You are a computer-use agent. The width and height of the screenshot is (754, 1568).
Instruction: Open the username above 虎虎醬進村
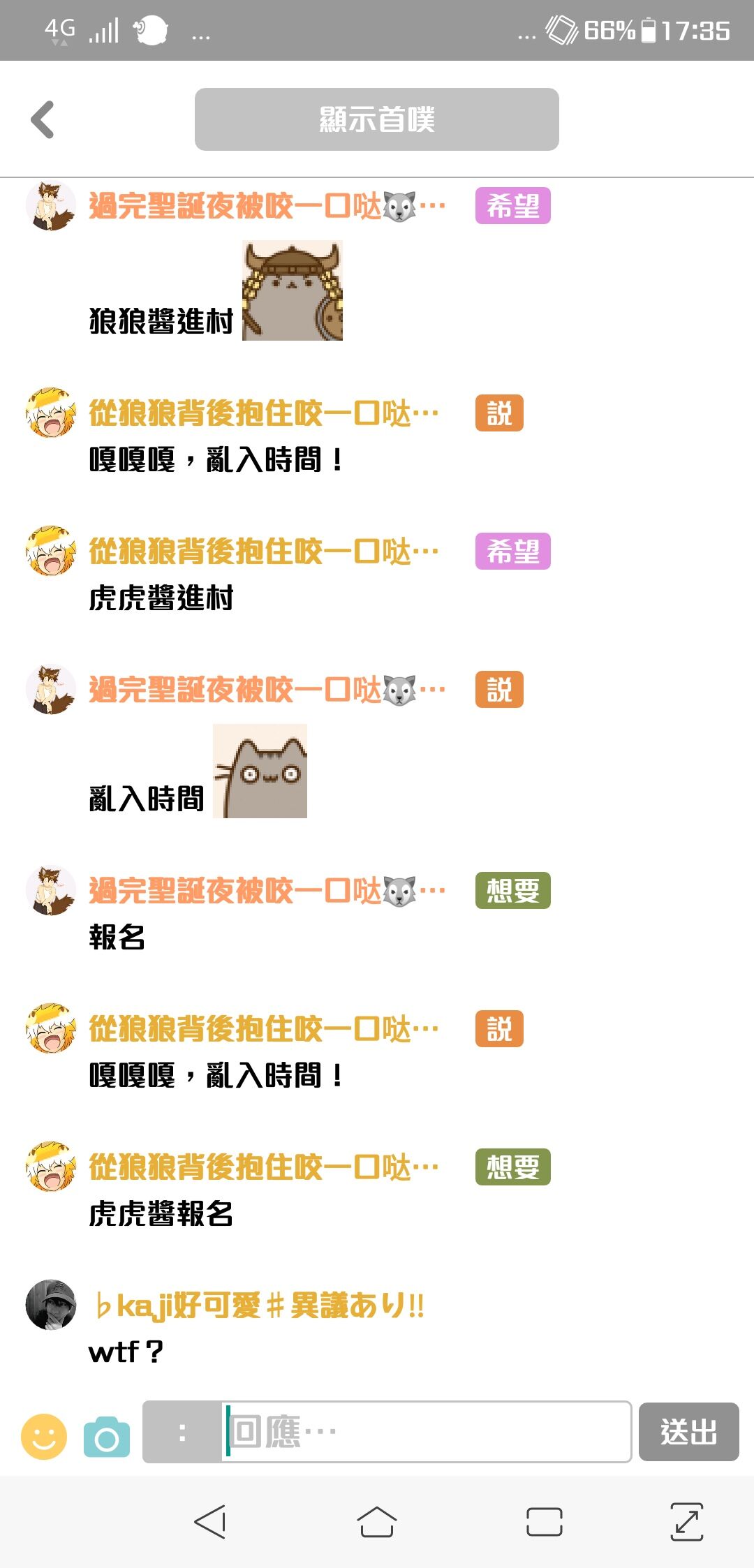click(x=263, y=552)
